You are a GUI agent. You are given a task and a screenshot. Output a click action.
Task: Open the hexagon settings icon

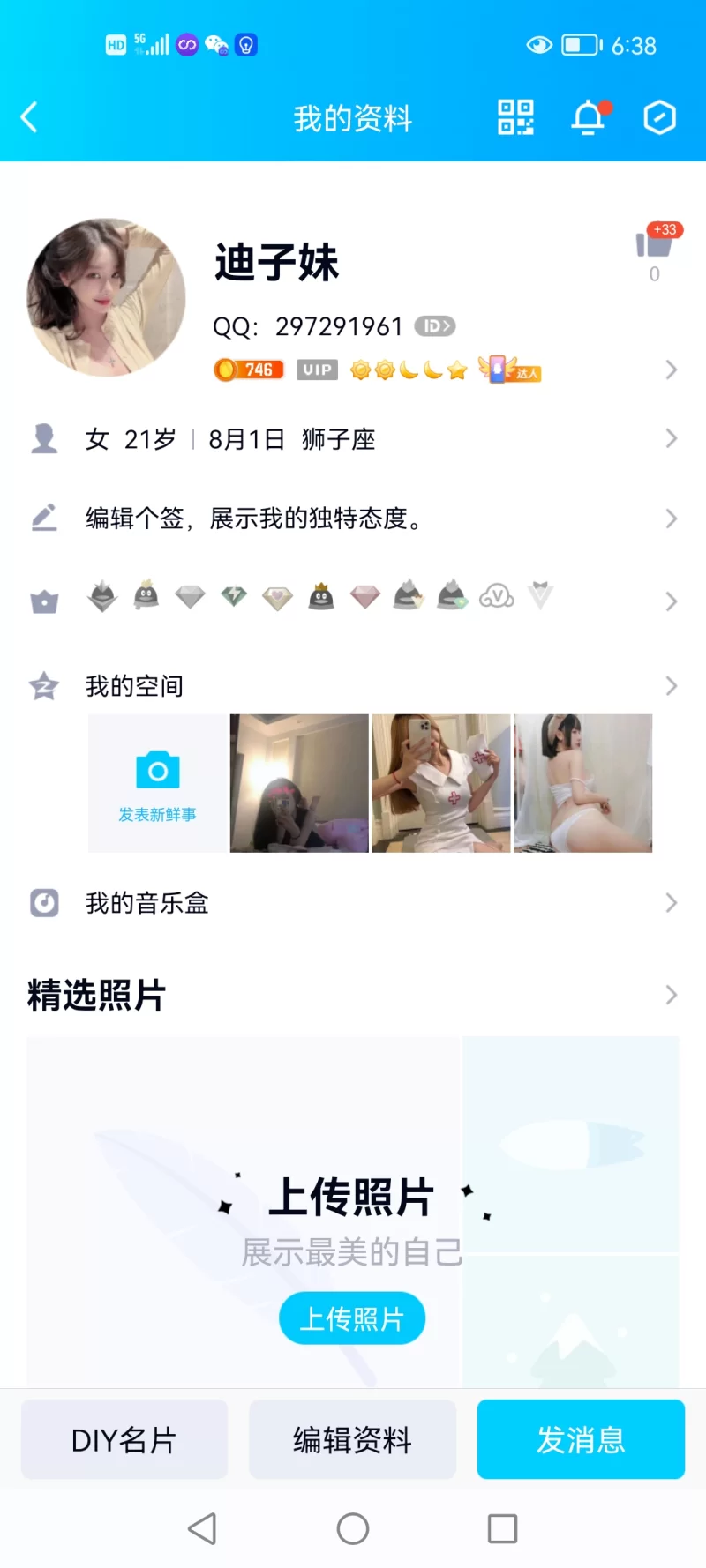tap(659, 117)
